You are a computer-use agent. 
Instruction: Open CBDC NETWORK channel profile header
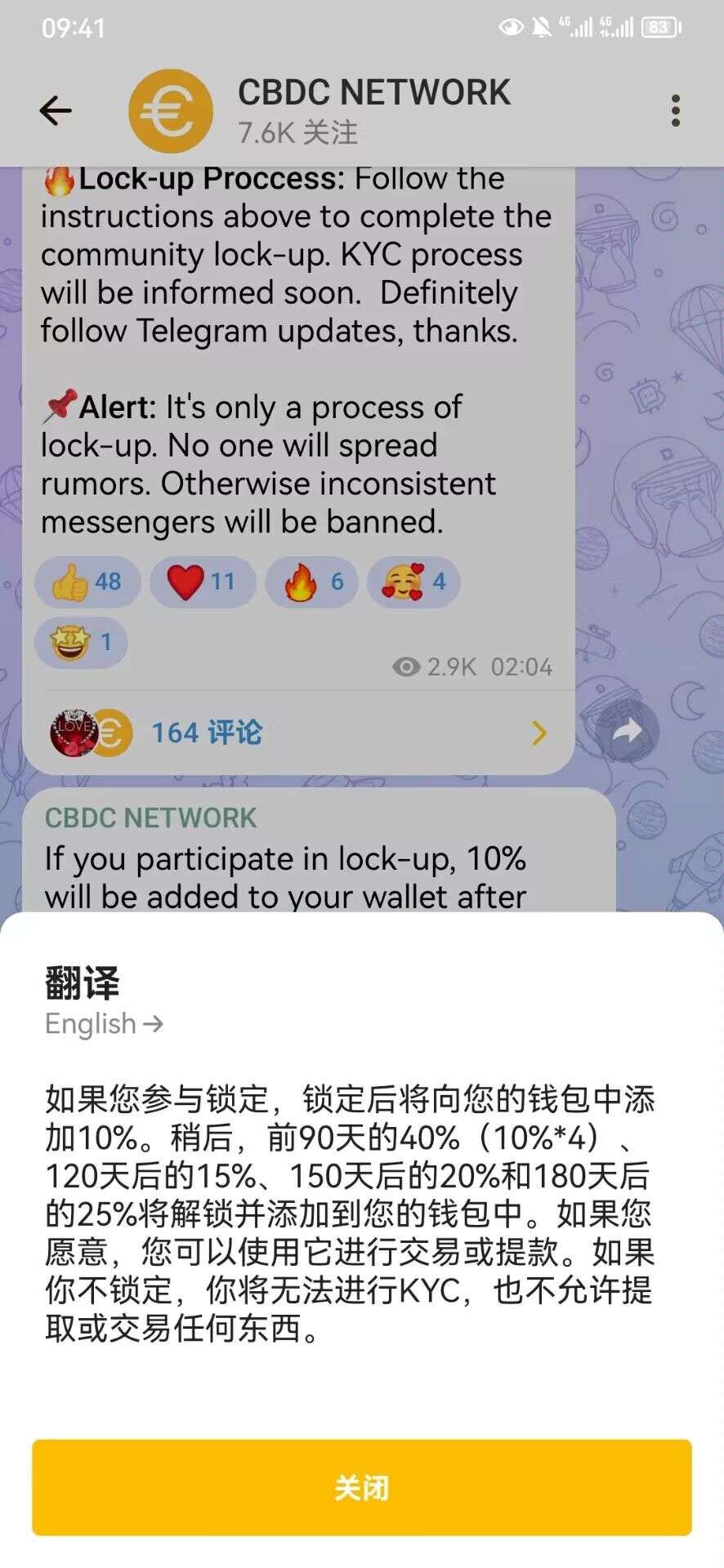point(373,111)
